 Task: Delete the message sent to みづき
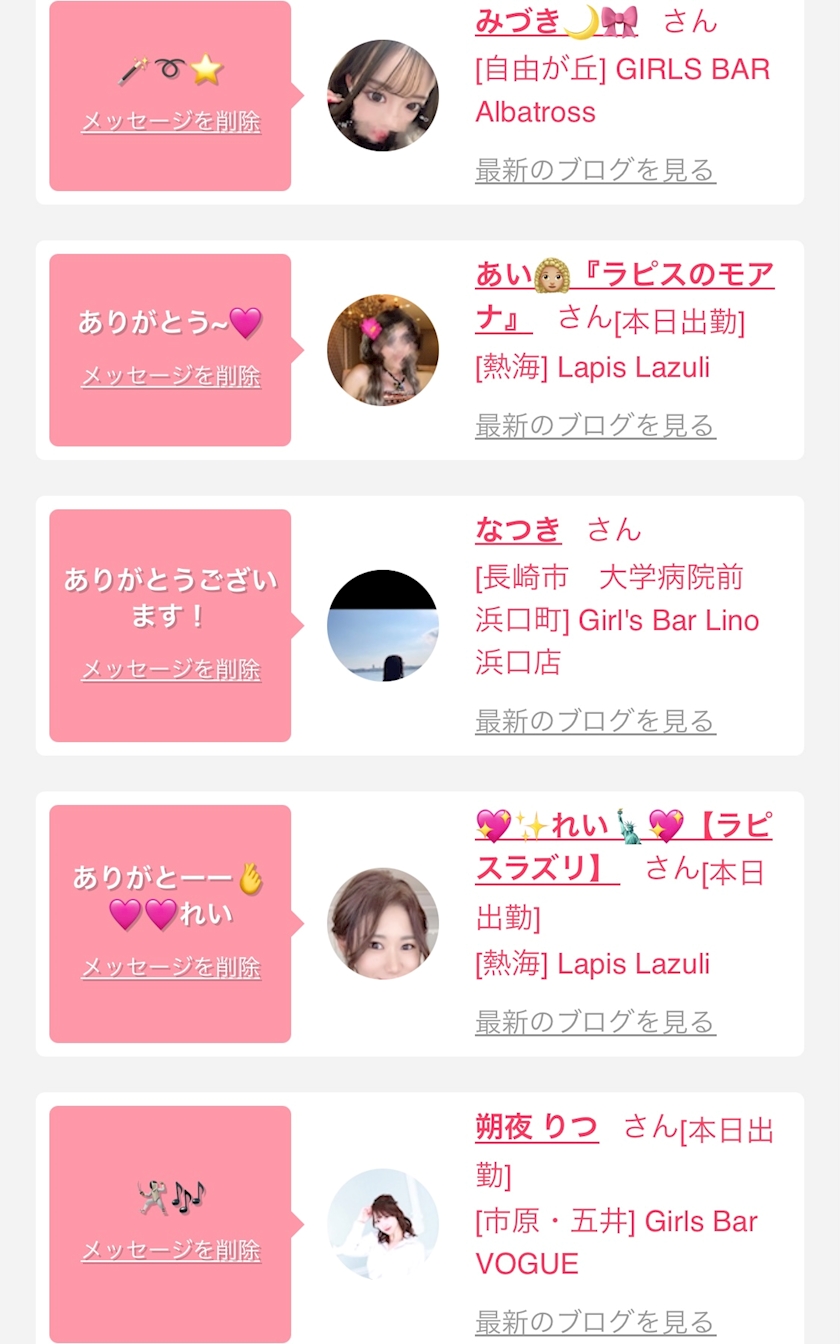point(171,122)
